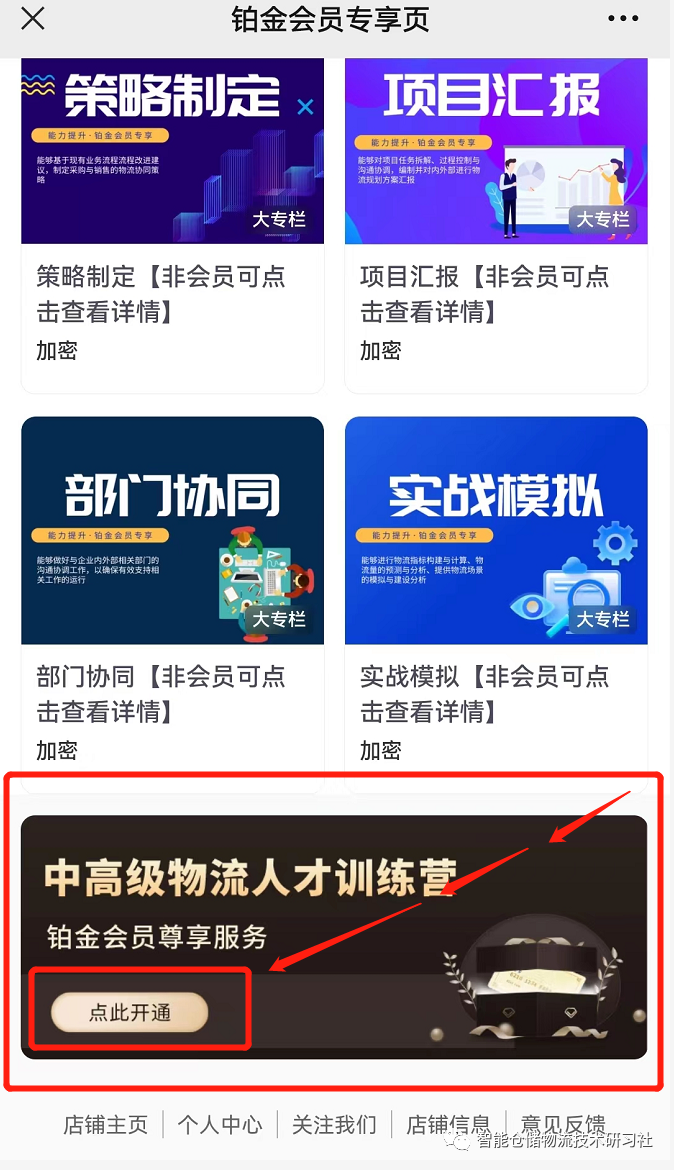Image resolution: width=674 pixels, height=1170 pixels.
Task: Go to 店铺主页
Action: 105,1125
